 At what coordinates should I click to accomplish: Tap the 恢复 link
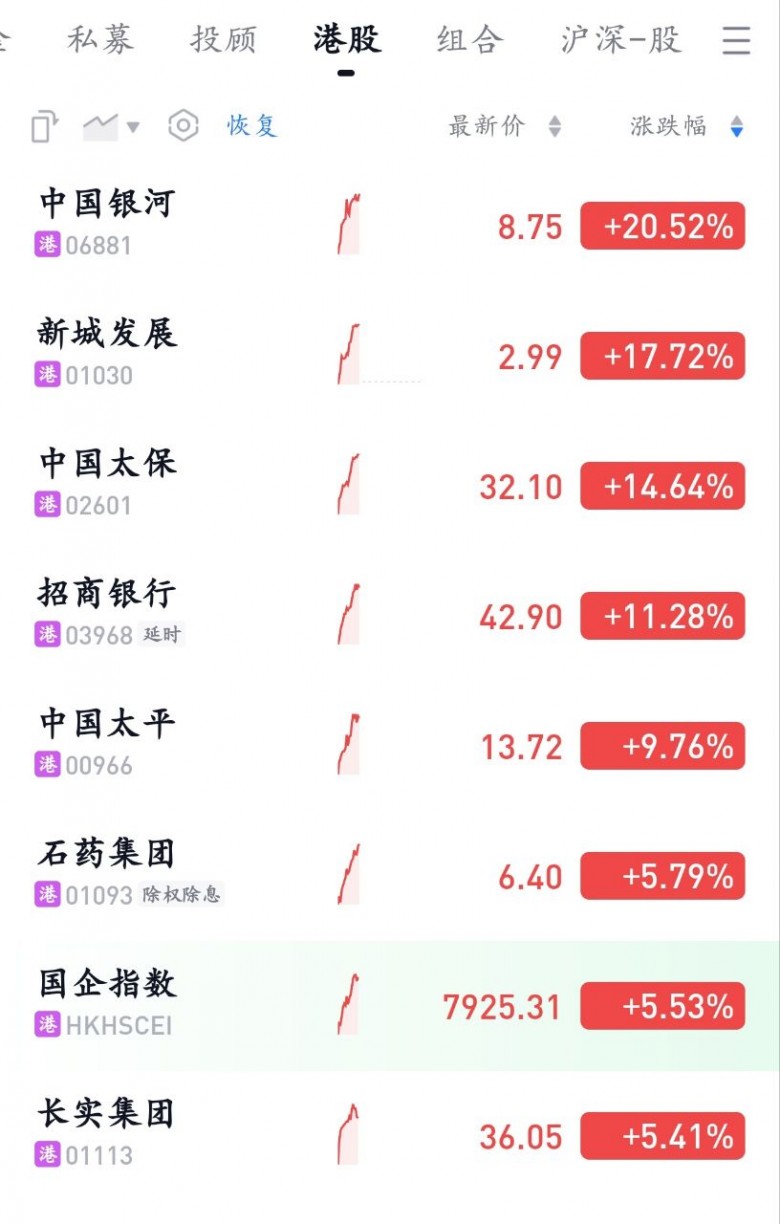(x=251, y=126)
